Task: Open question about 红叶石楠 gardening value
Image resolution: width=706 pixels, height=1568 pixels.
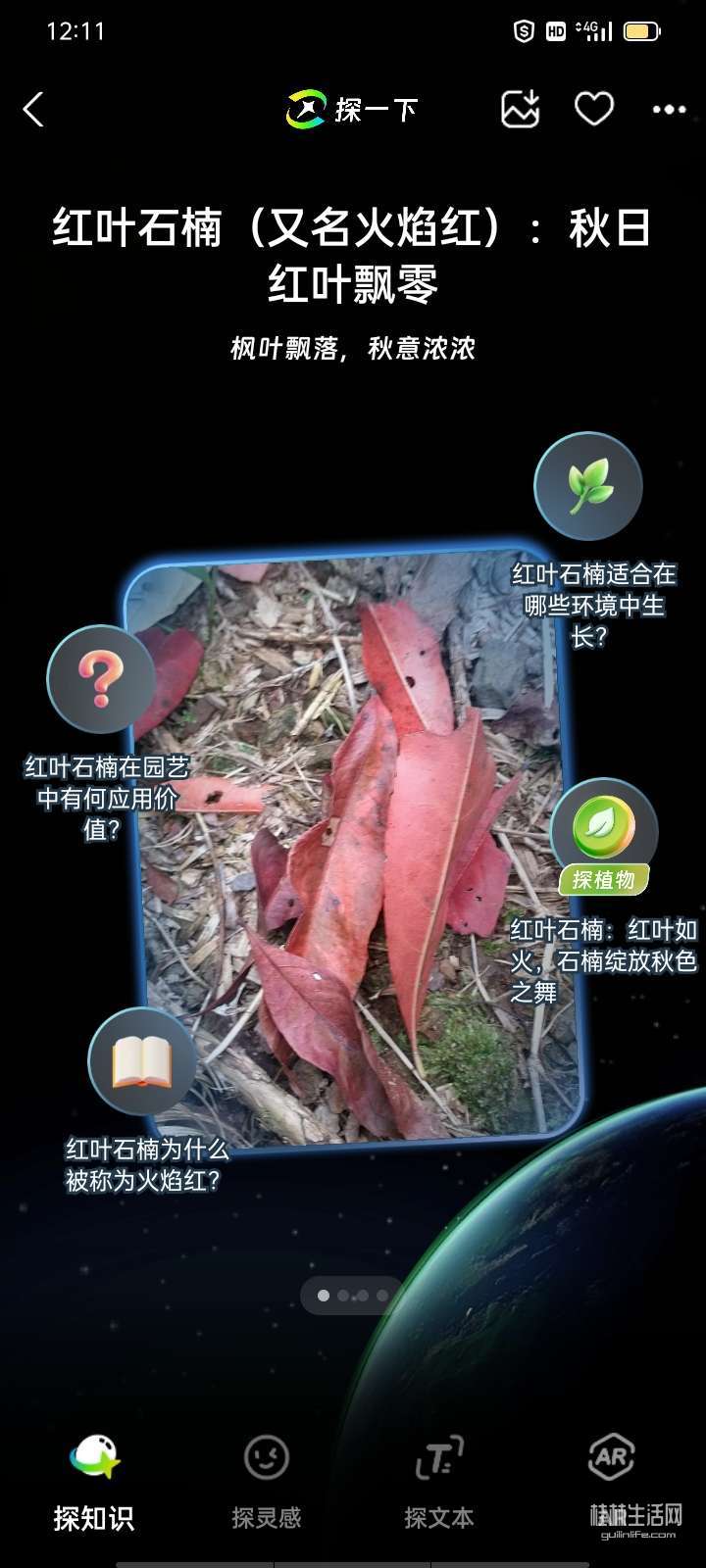Action: coord(100,679)
